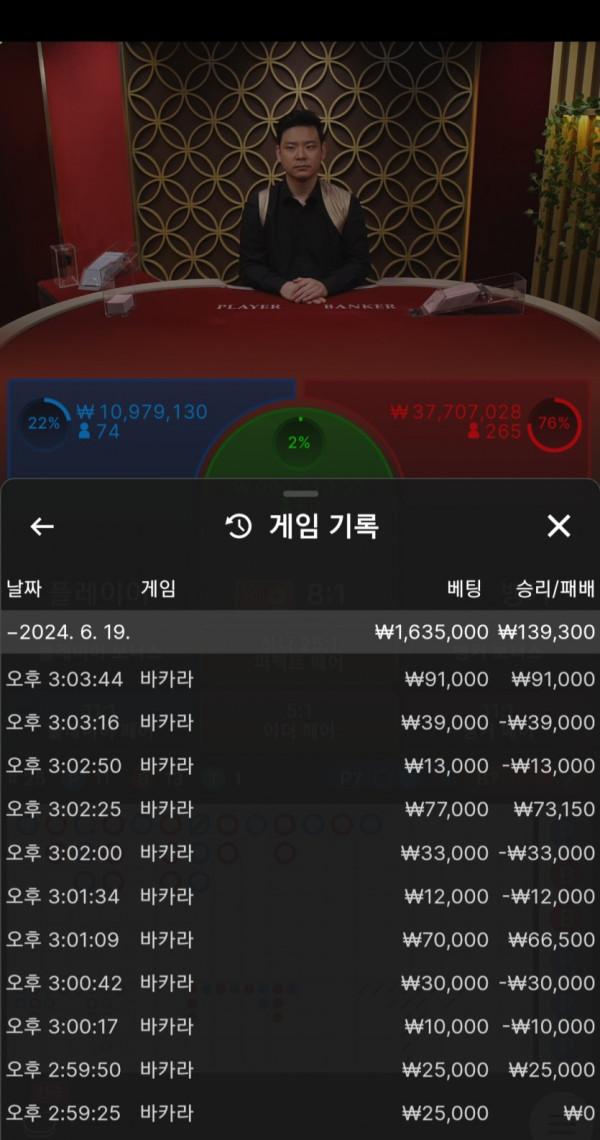600x1140 pixels.
Task: Close the 게임 기록 panel
Action: point(558,527)
